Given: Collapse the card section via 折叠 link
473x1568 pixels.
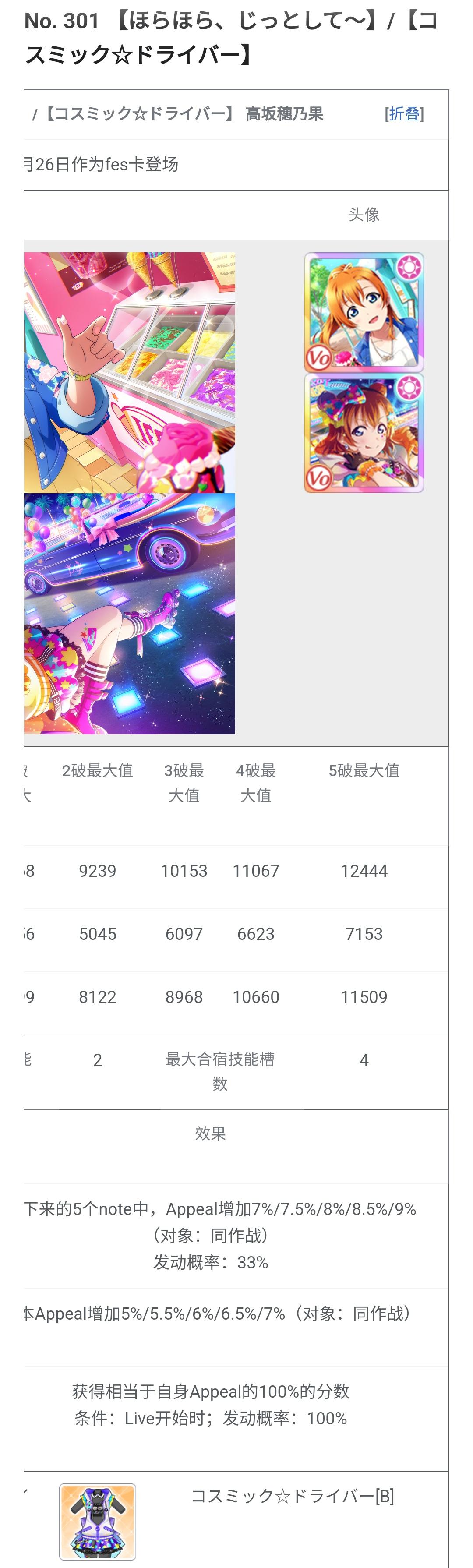Looking at the screenshot, I should pyautogui.click(x=404, y=114).
